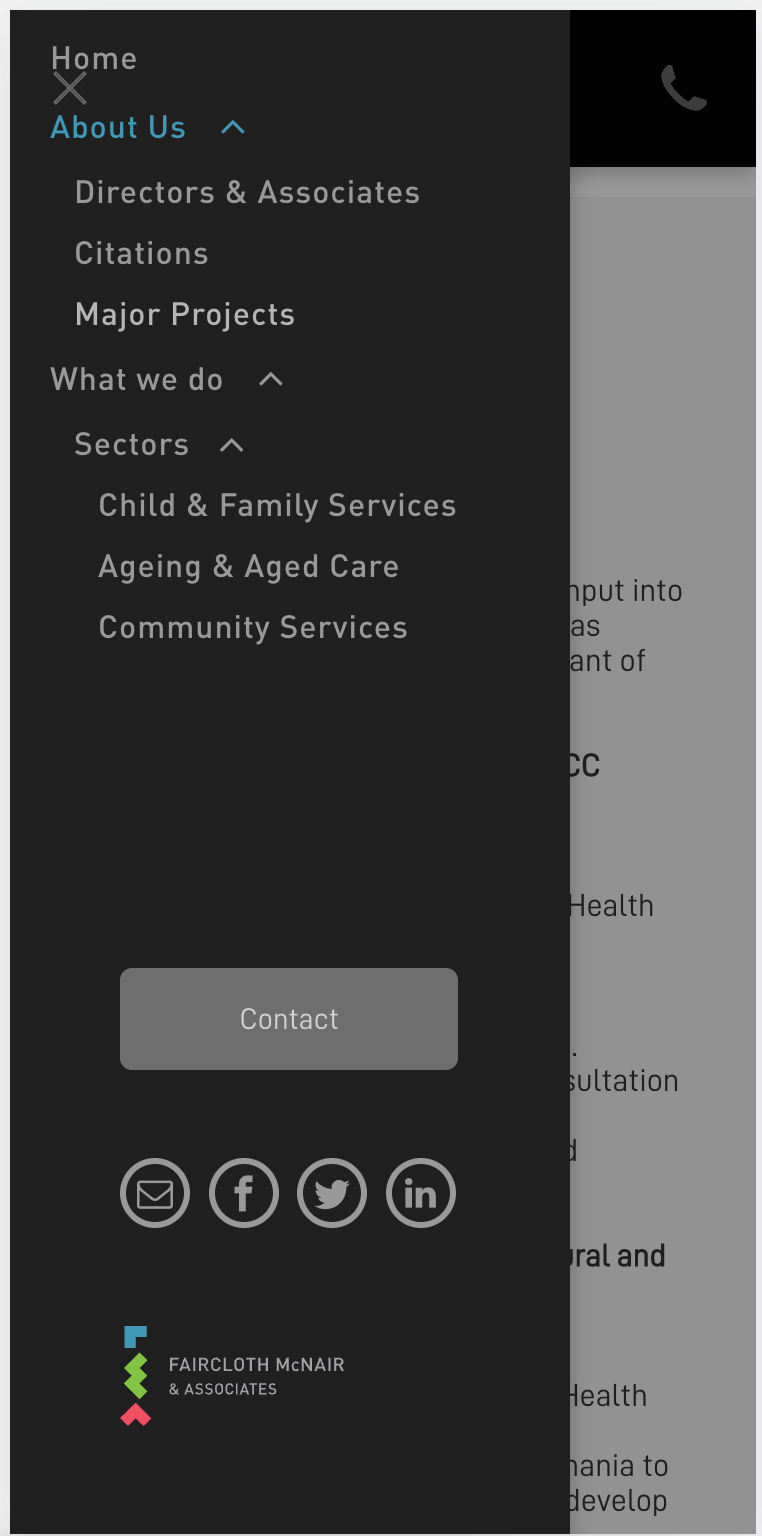Go to Major Projects
The height and width of the screenshot is (1536, 762).
click(x=185, y=314)
